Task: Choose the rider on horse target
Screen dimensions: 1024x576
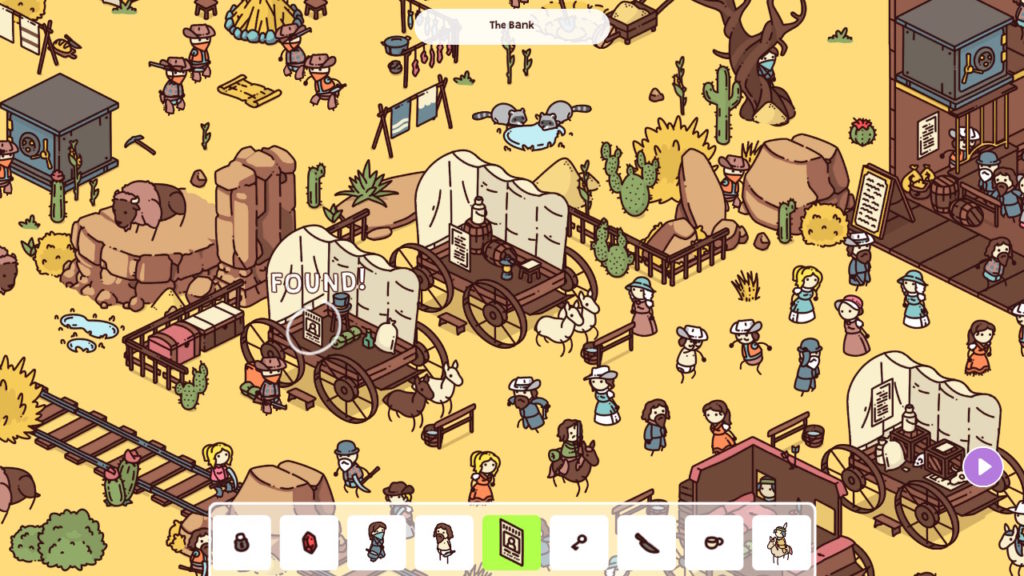Action: click(781, 542)
